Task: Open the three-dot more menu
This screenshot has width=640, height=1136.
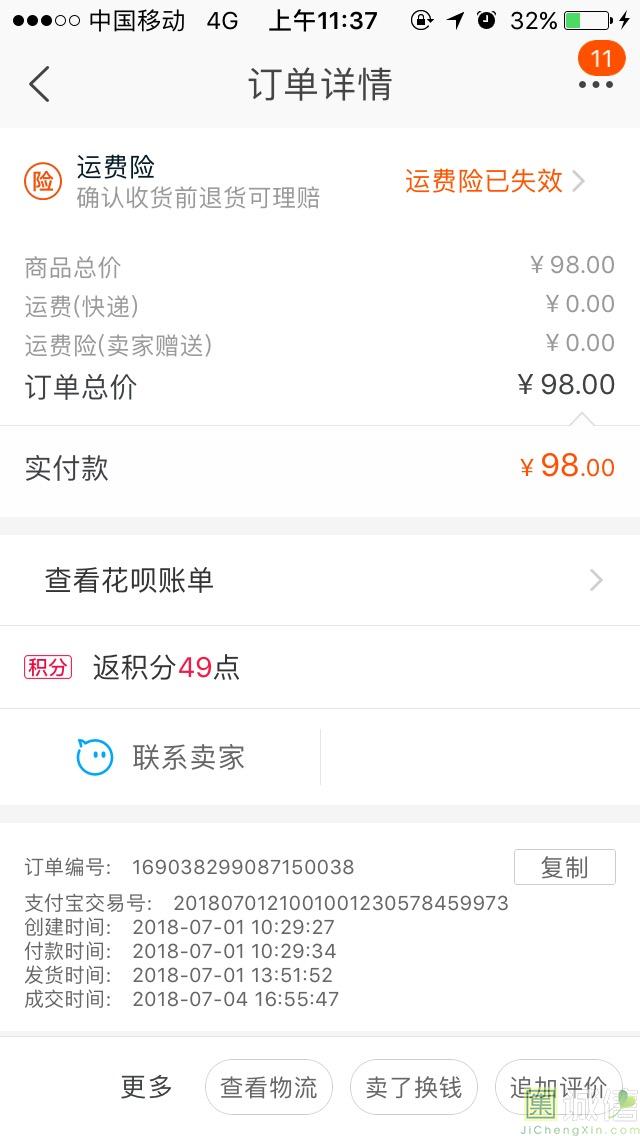Action: 596,85
